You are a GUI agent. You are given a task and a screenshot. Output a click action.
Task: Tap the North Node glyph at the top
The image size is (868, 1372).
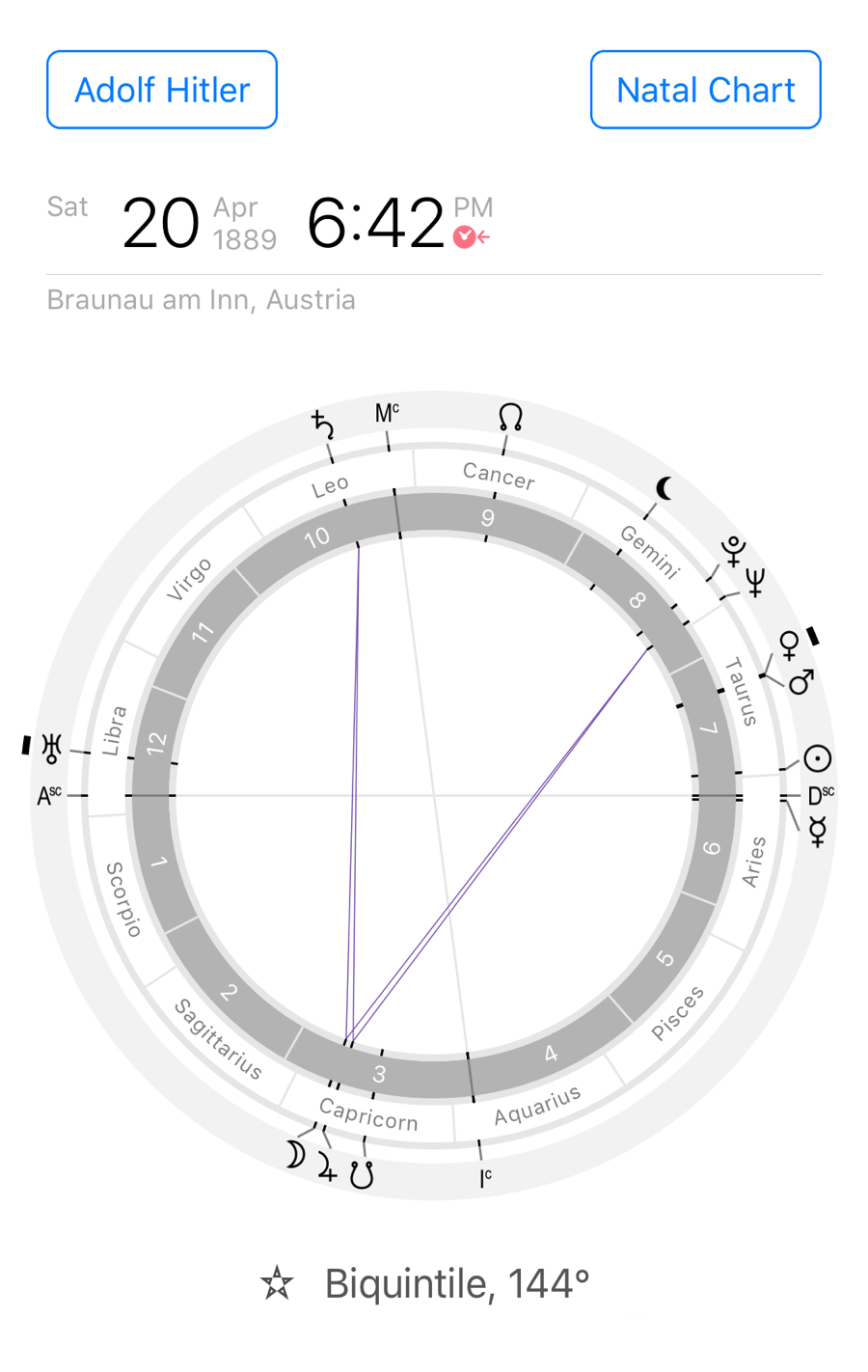tap(508, 417)
